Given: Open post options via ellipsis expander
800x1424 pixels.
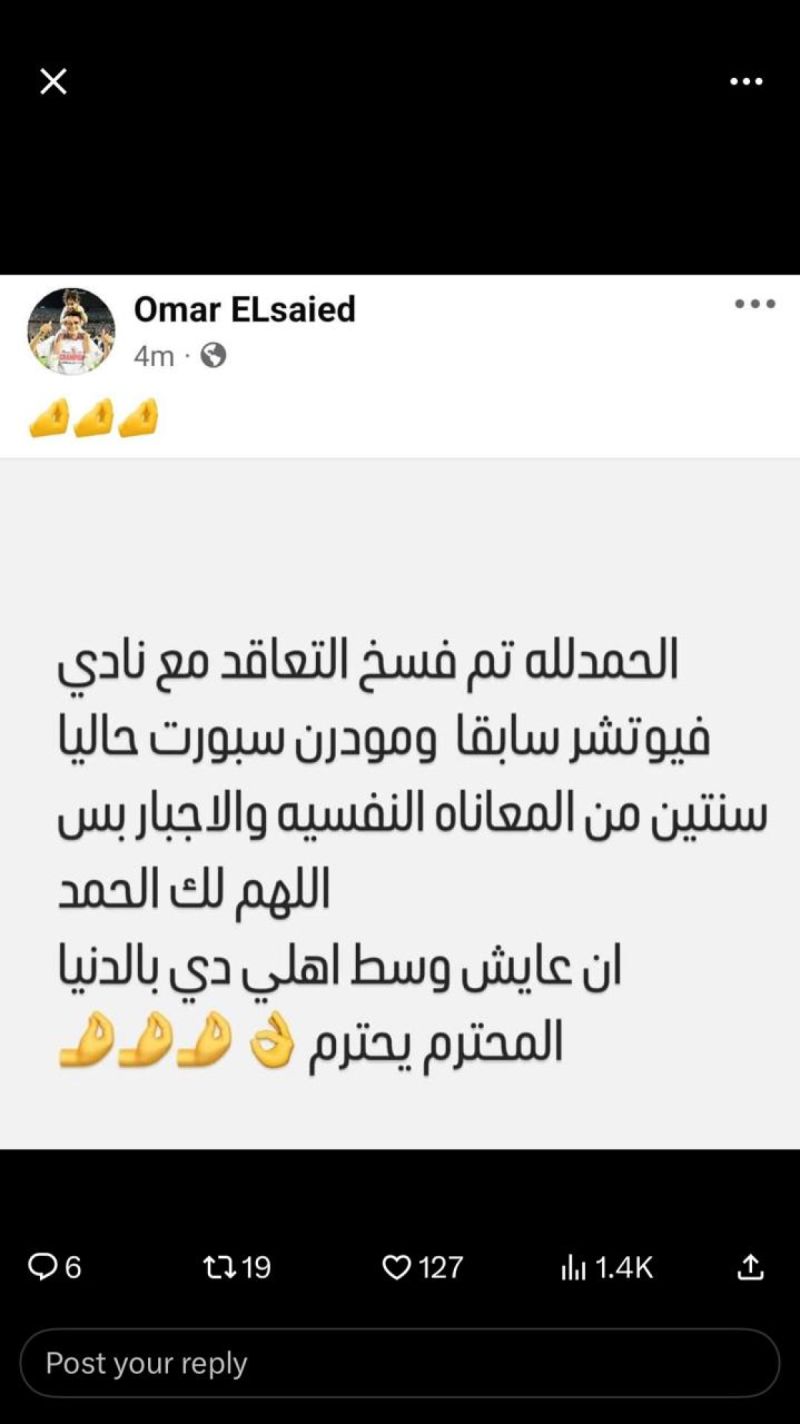Looking at the screenshot, I should click(756, 305).
